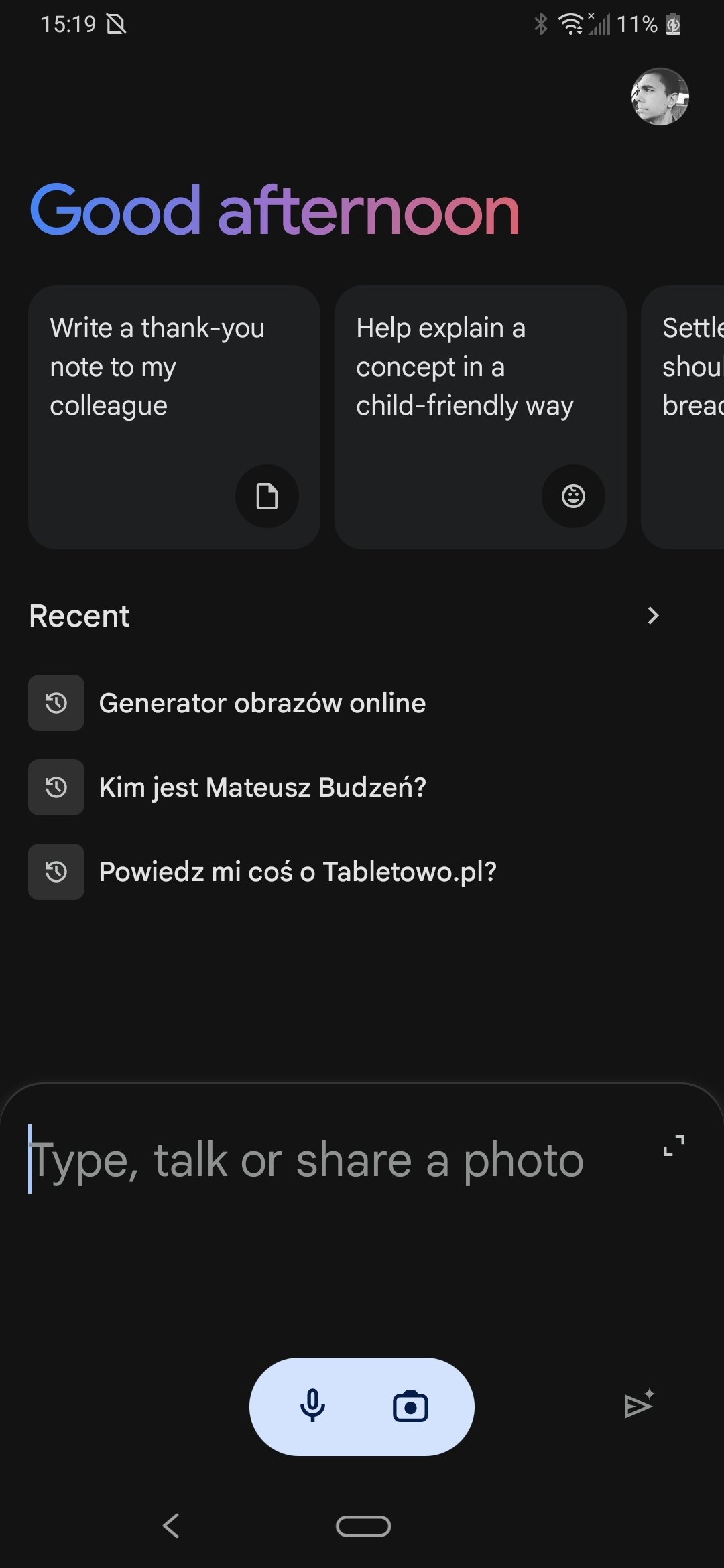Select the thank-you note suggestion card

[x=174, y=417]
